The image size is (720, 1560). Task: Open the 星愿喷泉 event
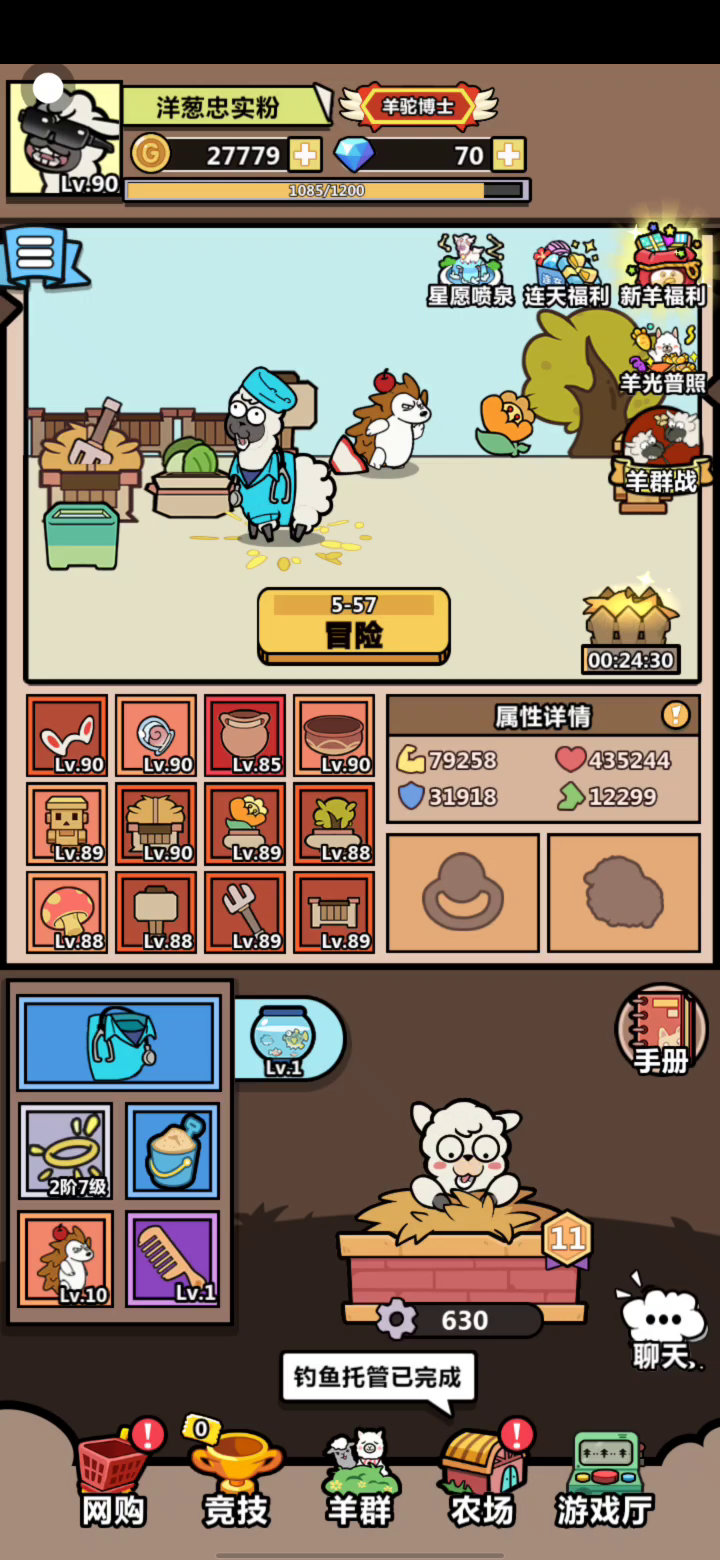click(470, 268)
